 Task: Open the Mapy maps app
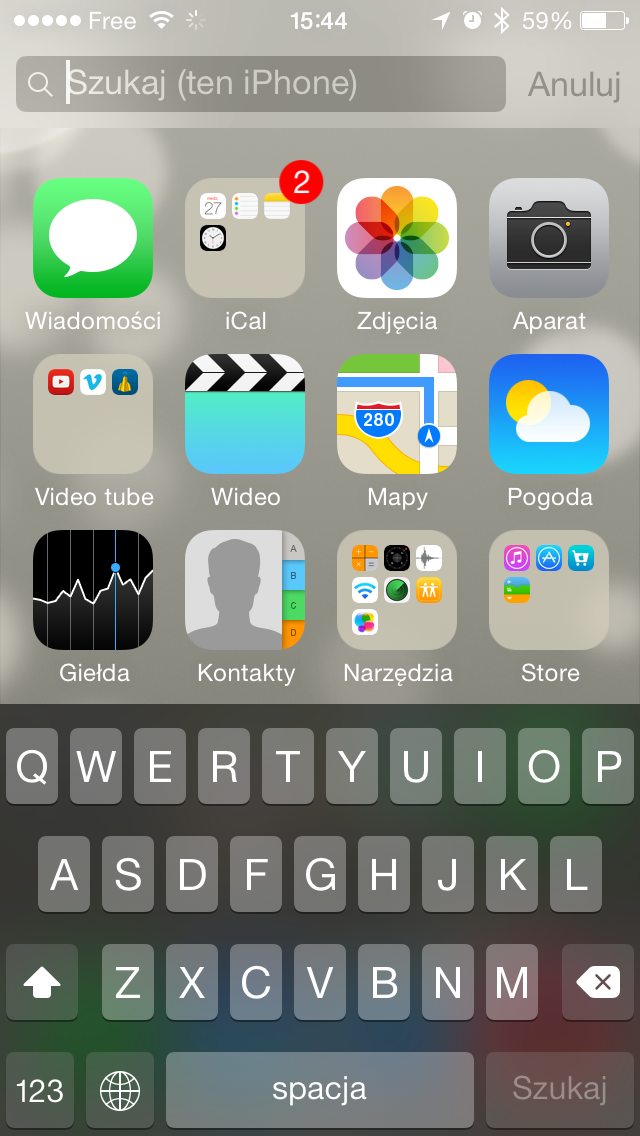pos(397,414)
